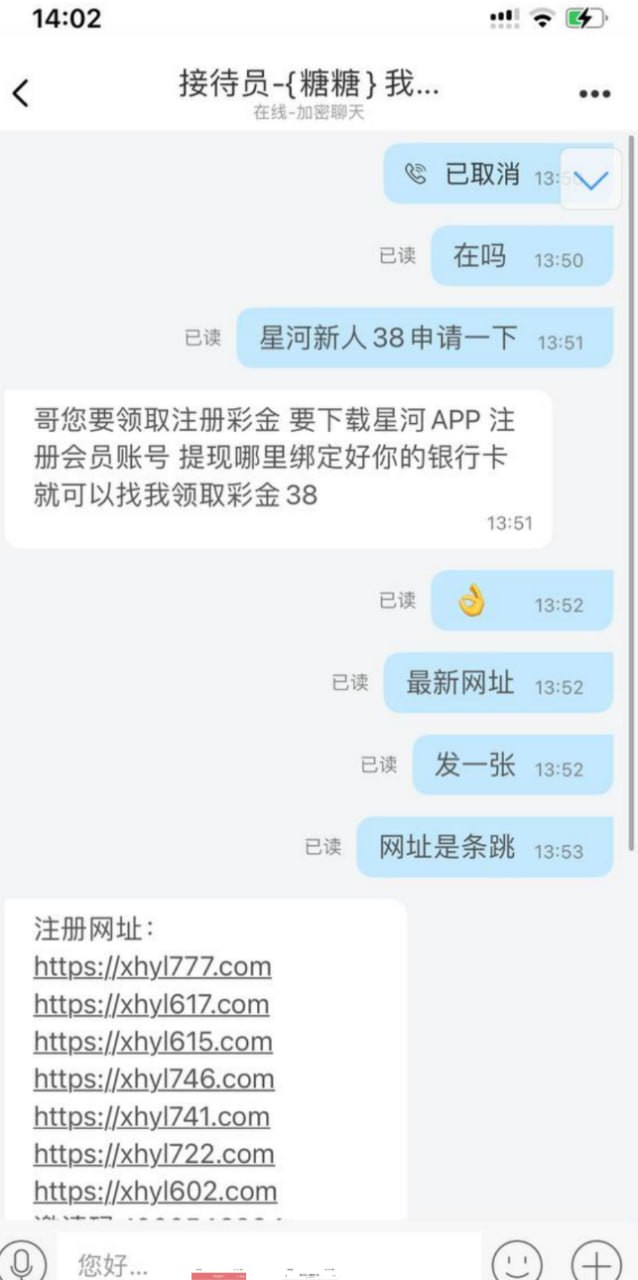This screenshot has width=638, height=1280.
Task: Open the xhyl777.com link
Action: point(152,967)
